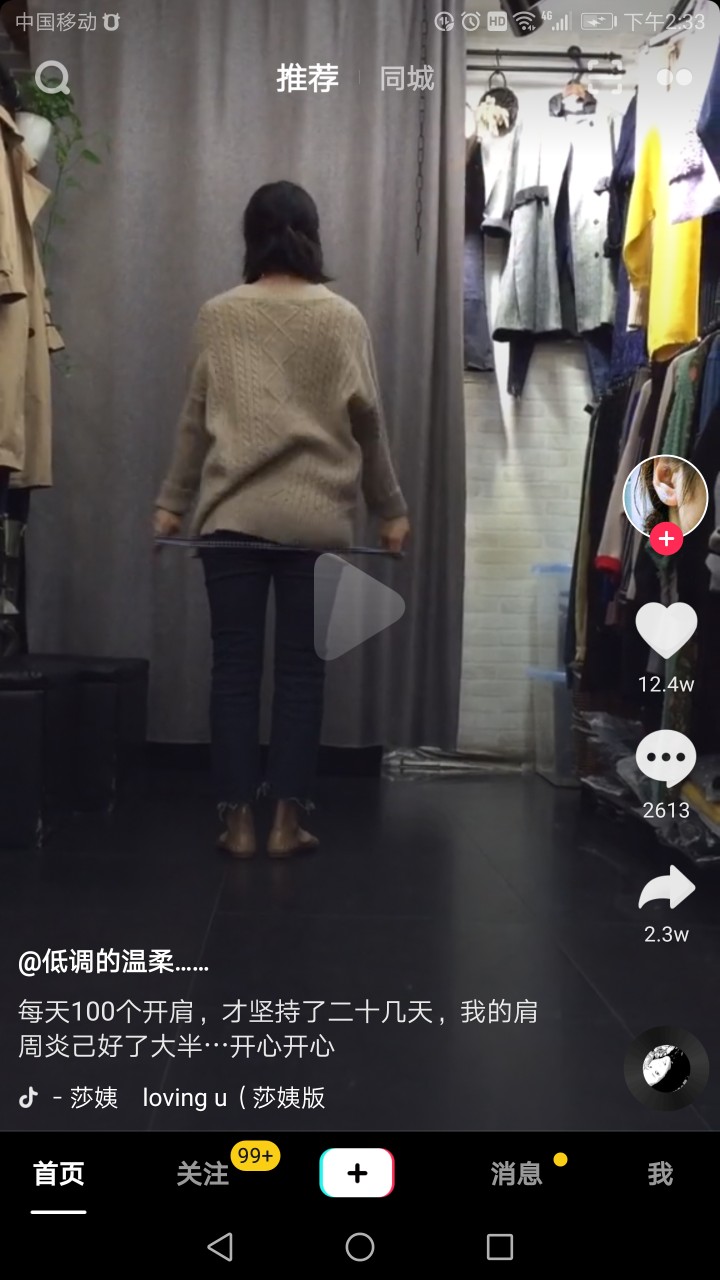
Task: Switch to the 关注 tab
Action: (203, 1174)
